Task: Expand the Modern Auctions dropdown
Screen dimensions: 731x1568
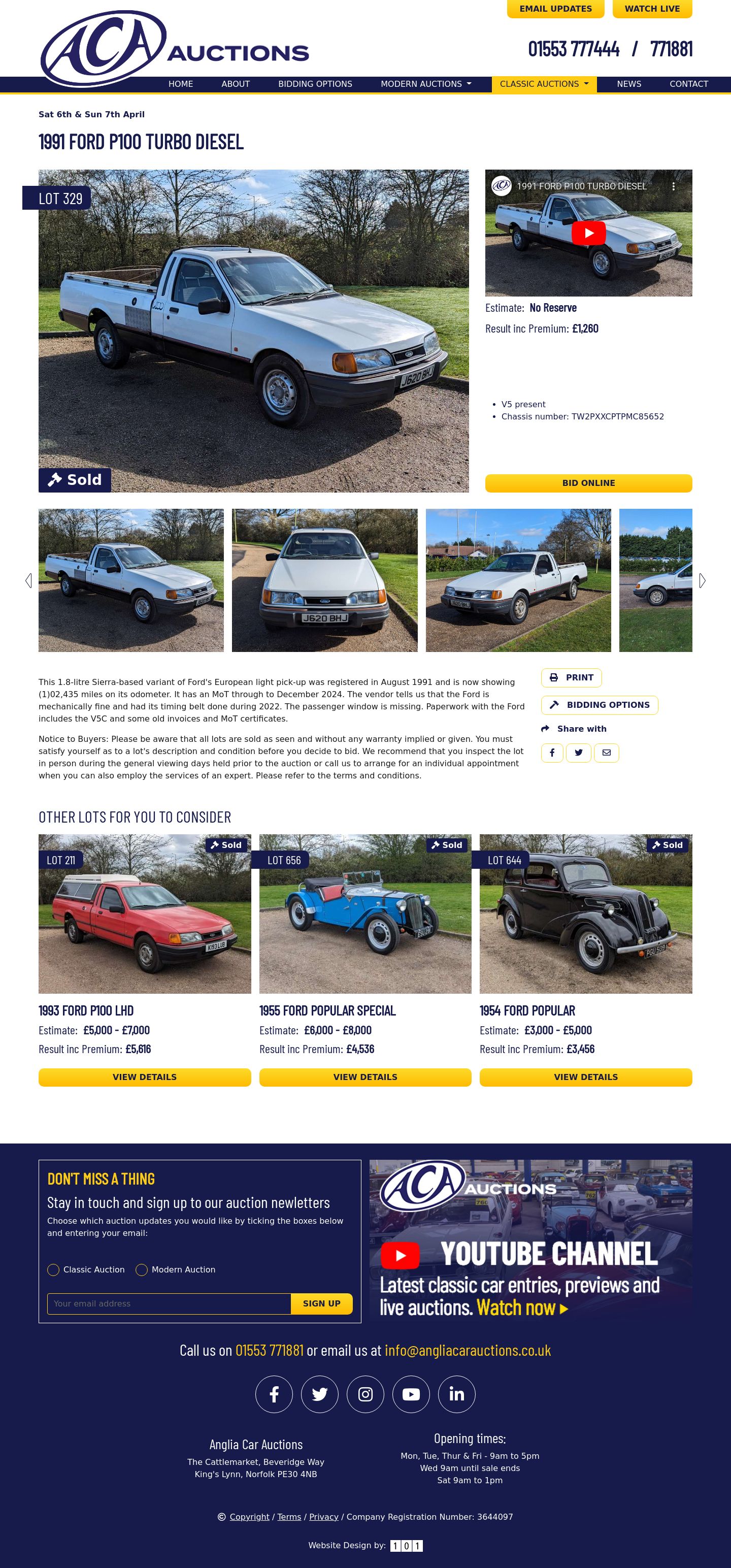Action: click(425, 84)
